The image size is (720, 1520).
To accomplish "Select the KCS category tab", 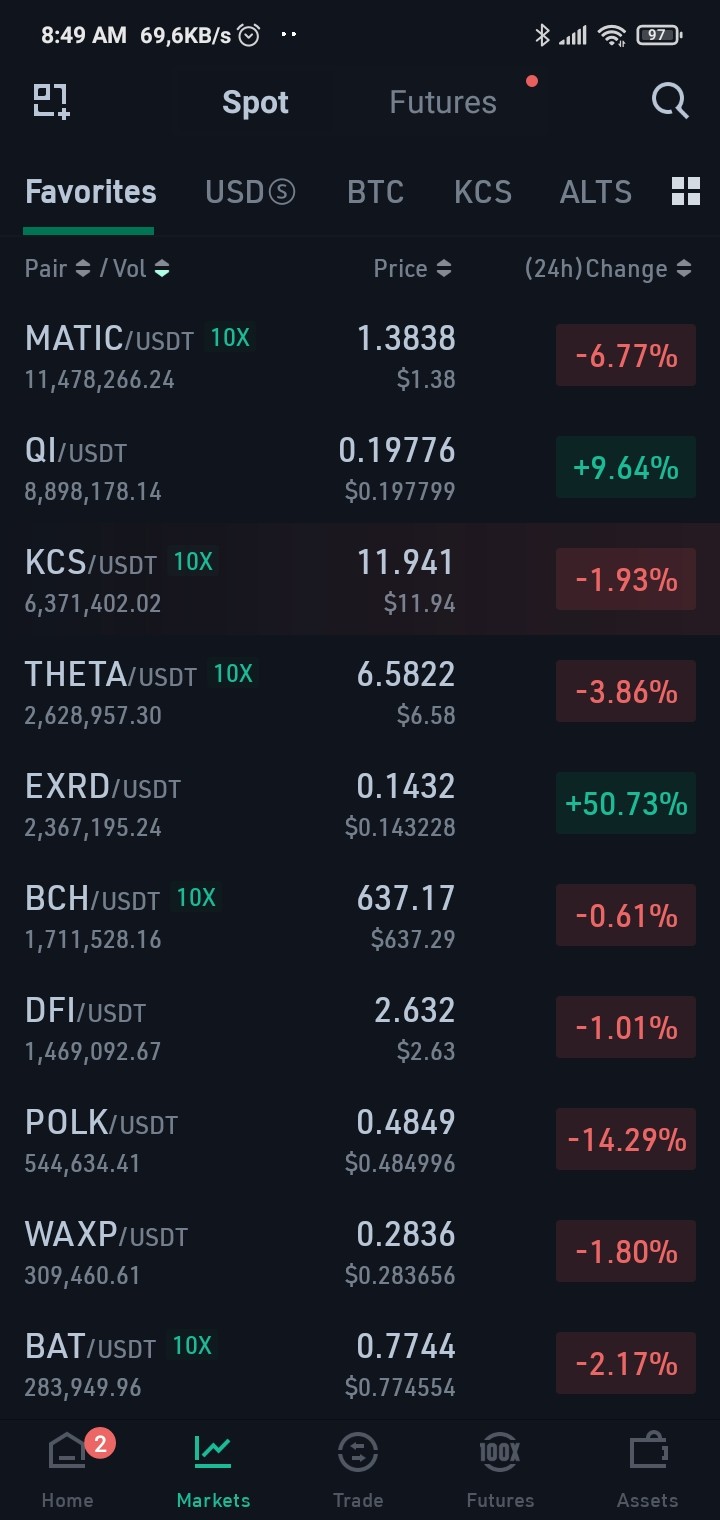I will click(482, 192).
